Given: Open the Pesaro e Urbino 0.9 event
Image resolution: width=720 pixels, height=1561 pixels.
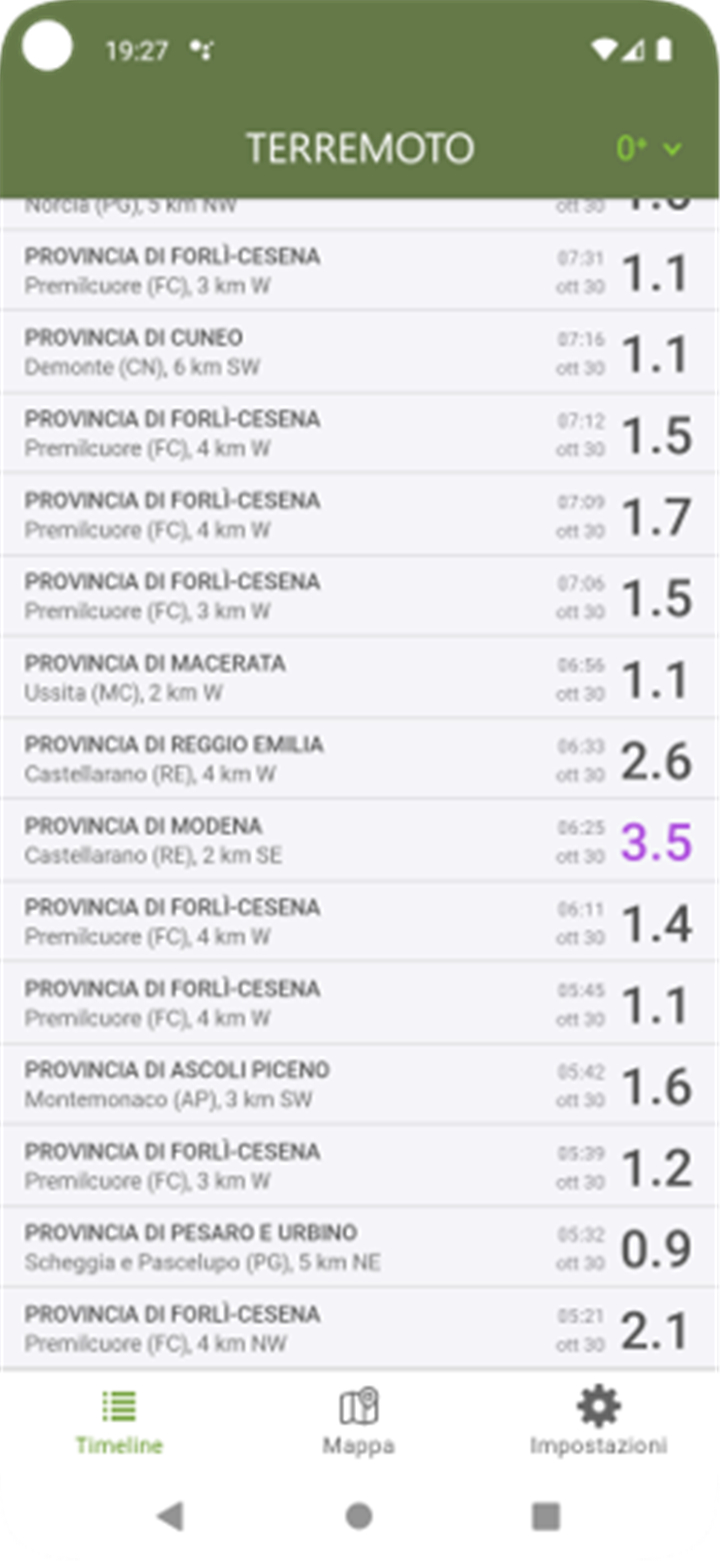Looking at the screenshot, I should (x=360, y=1247).
